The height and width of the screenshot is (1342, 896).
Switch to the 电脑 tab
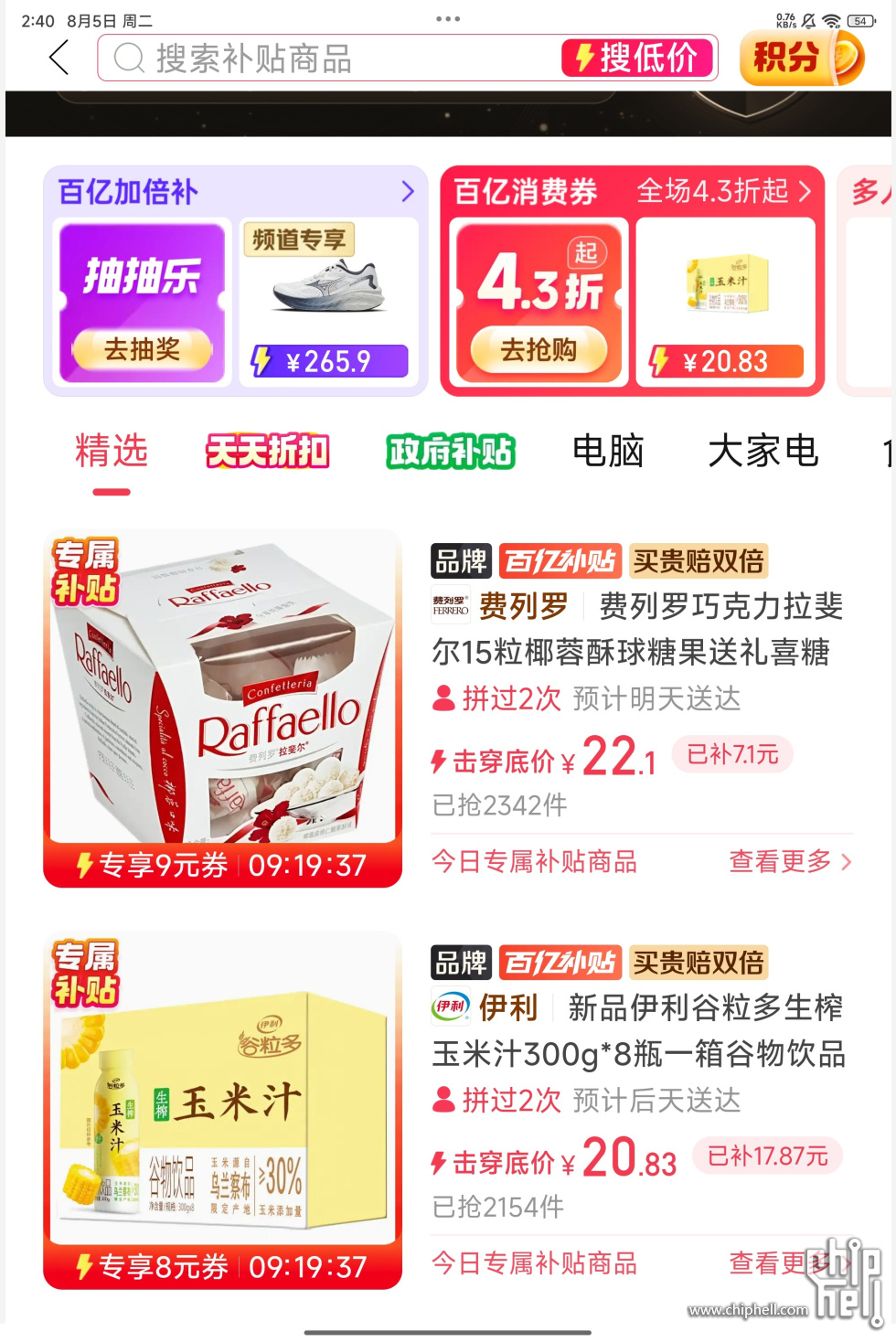pyautogui.click(x=608, y=452)
